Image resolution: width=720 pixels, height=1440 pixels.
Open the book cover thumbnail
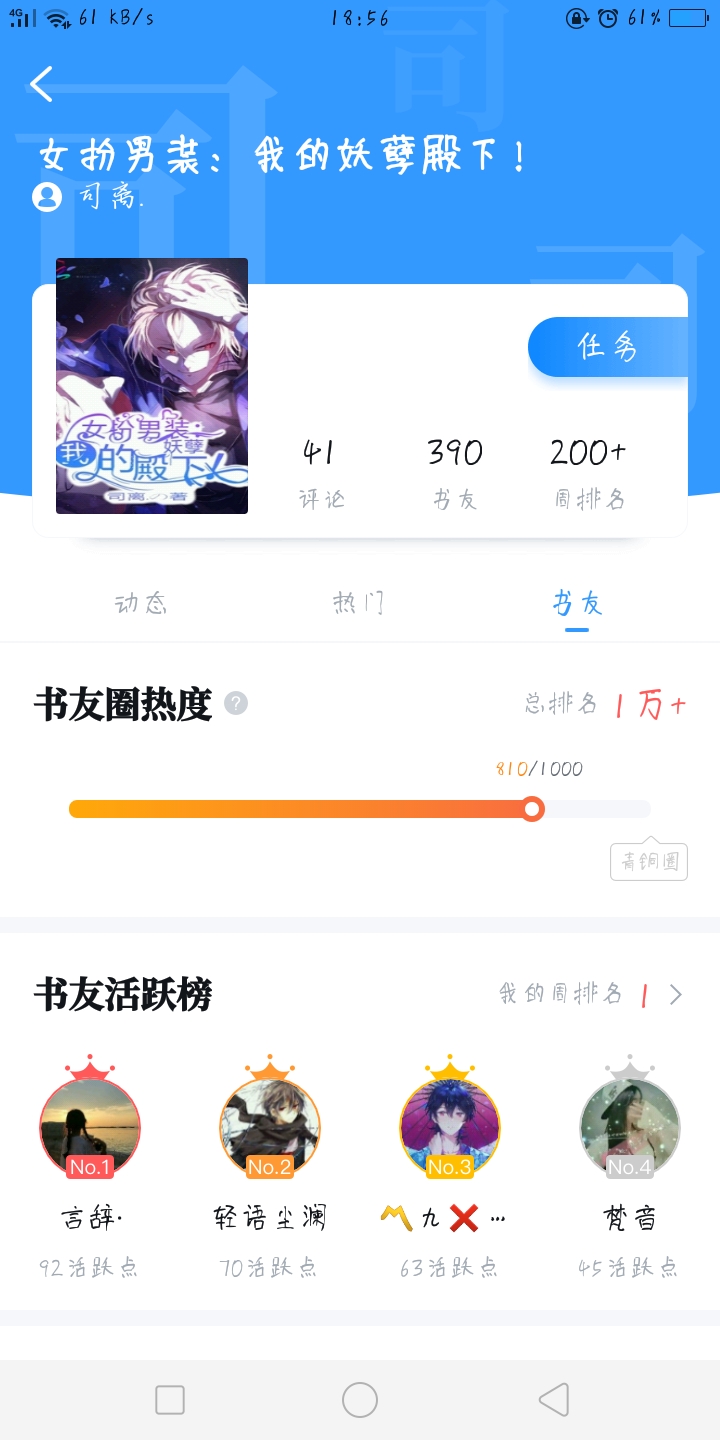[152, 386]
